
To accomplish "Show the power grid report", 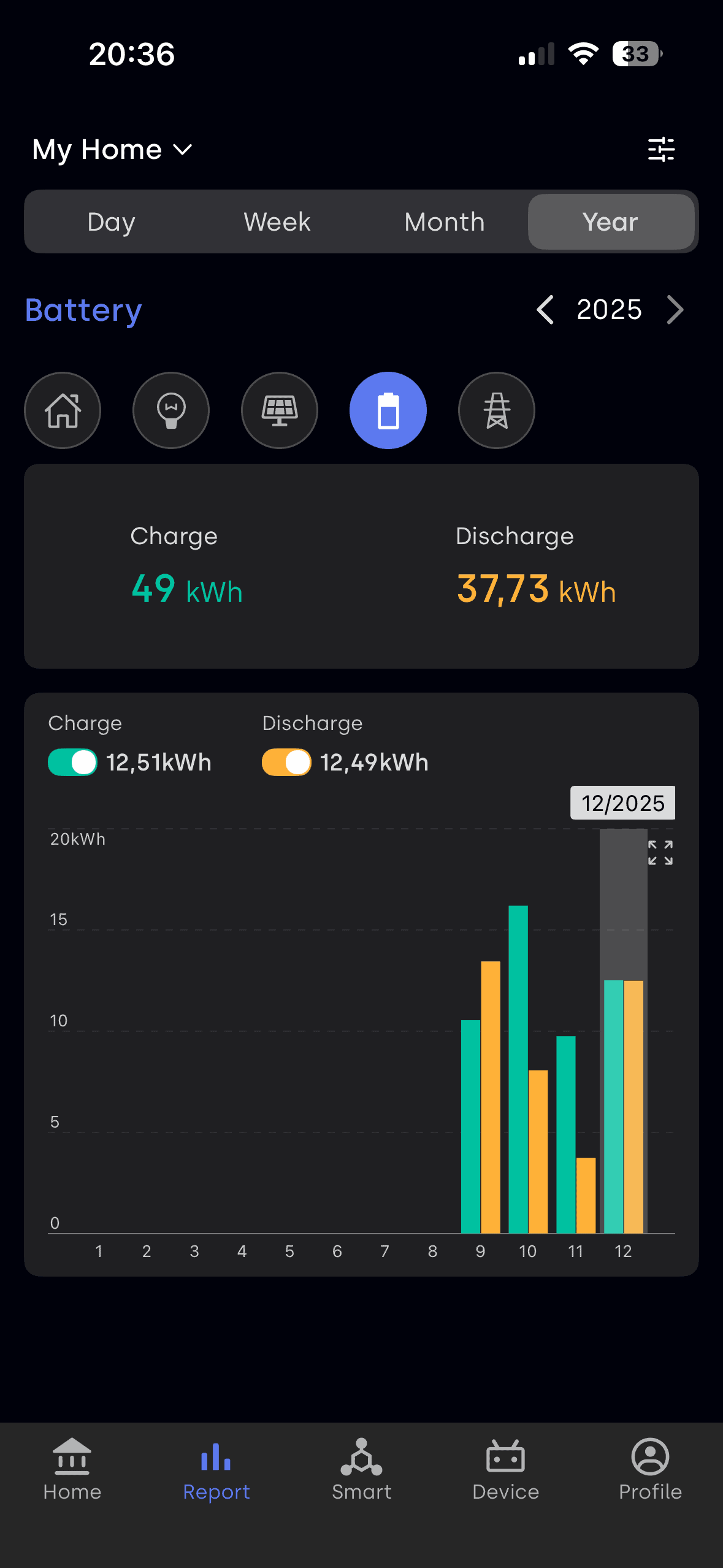I will pyautogui.click(x=497, y=410).
